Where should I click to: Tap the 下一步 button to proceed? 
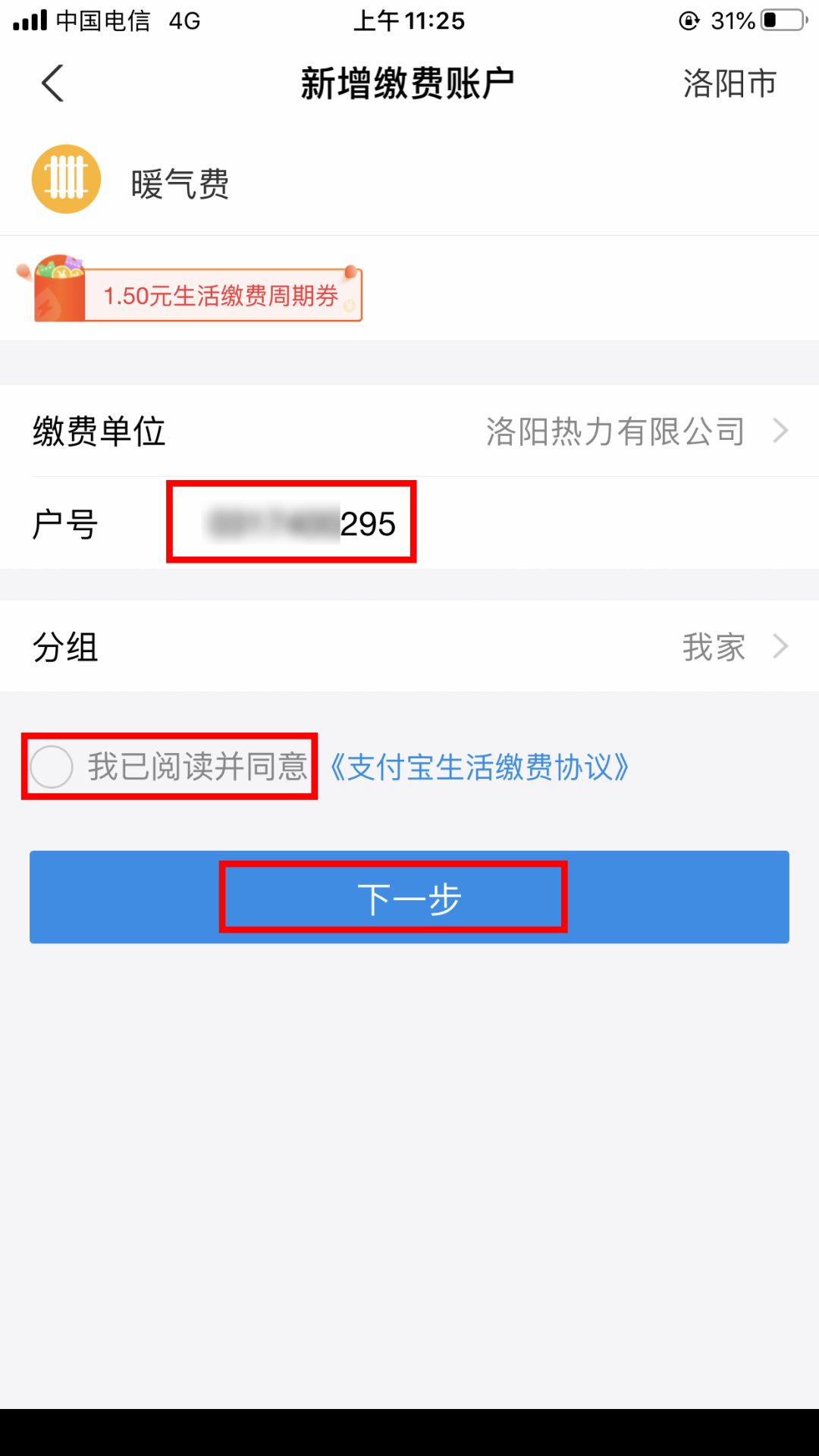click(x=409, y=898)
